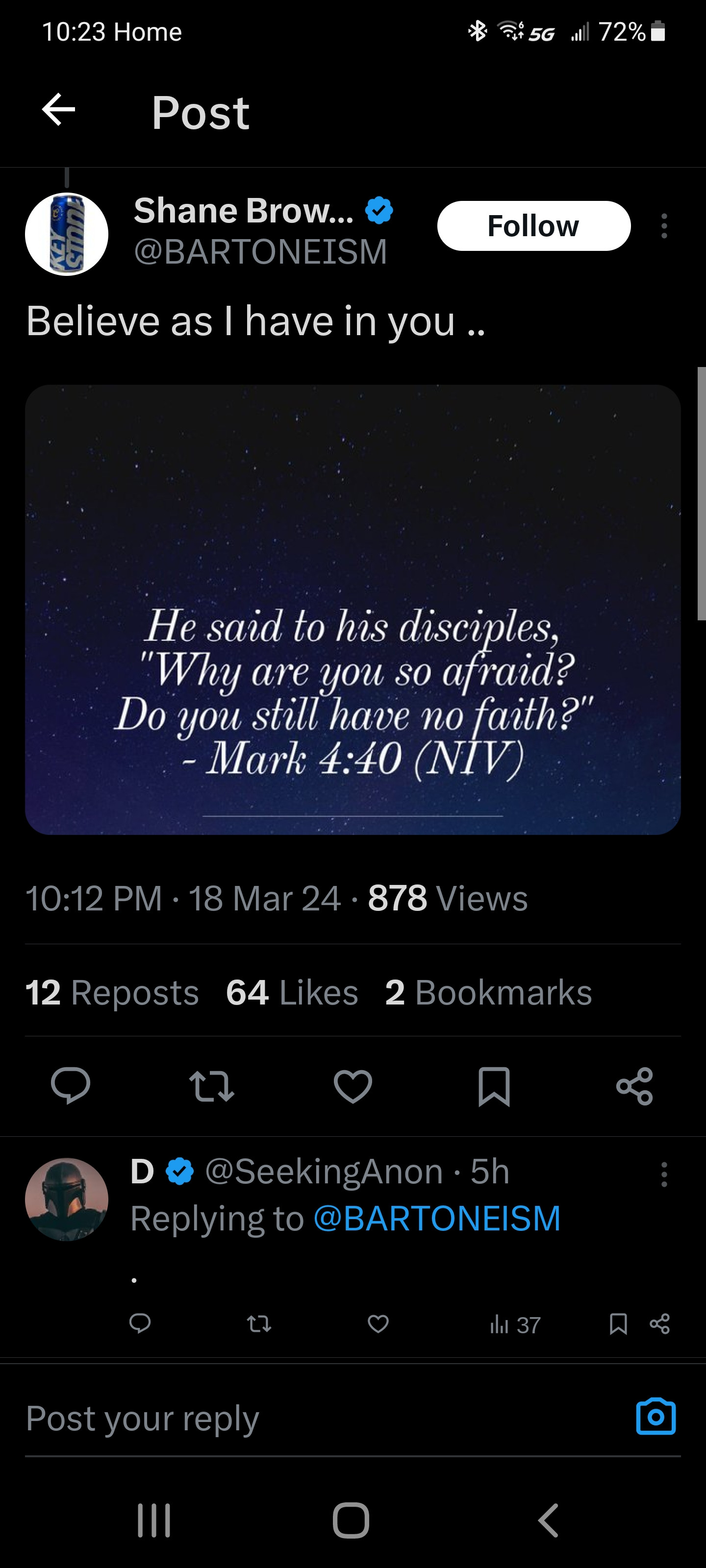The height and width of the screenshot is (1568, 706).
Task: Open @SeekingAnon's profile avatar
Action: (x=66, y=1199)
